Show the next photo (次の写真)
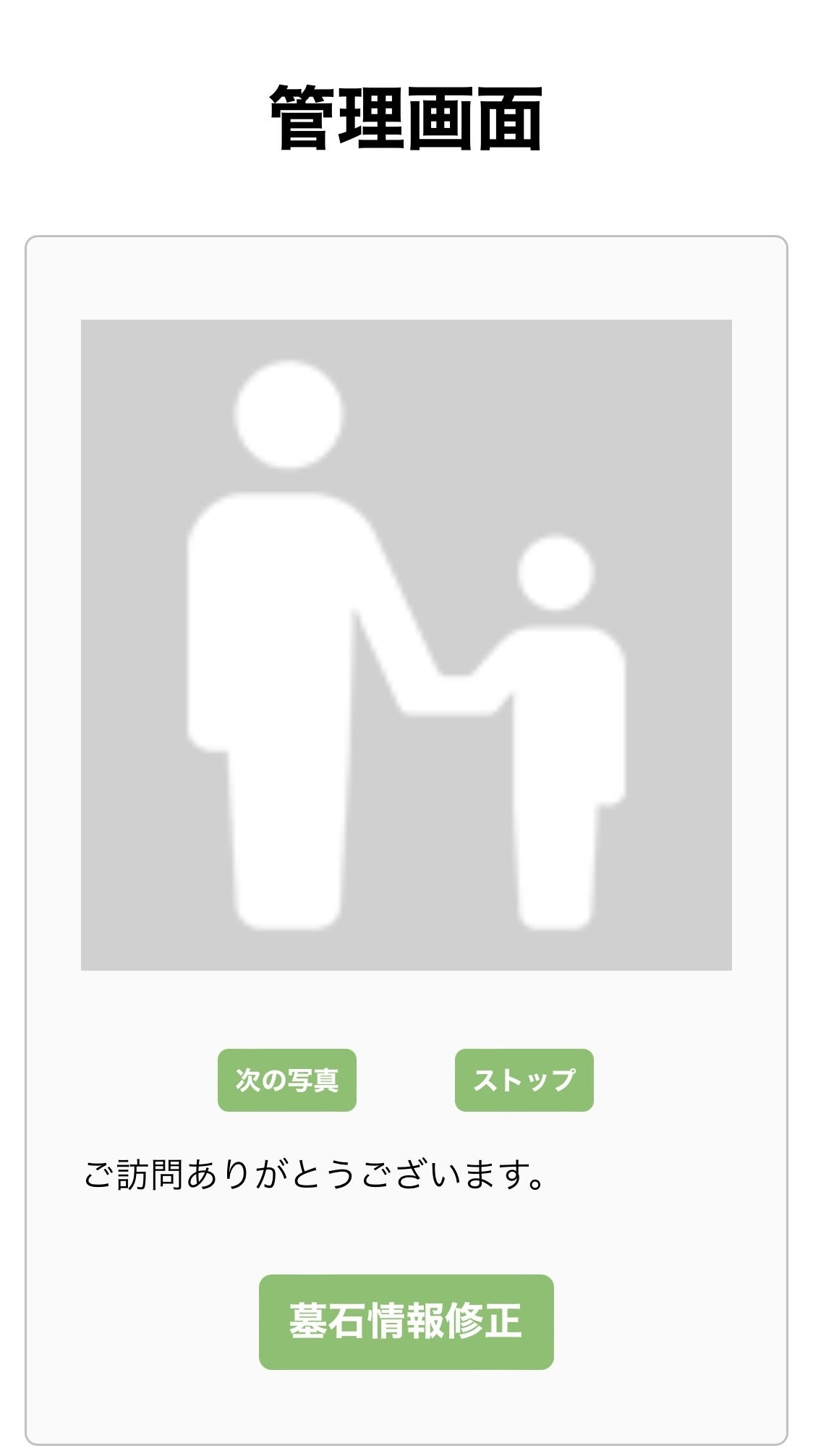 (x=286, y=1080)
